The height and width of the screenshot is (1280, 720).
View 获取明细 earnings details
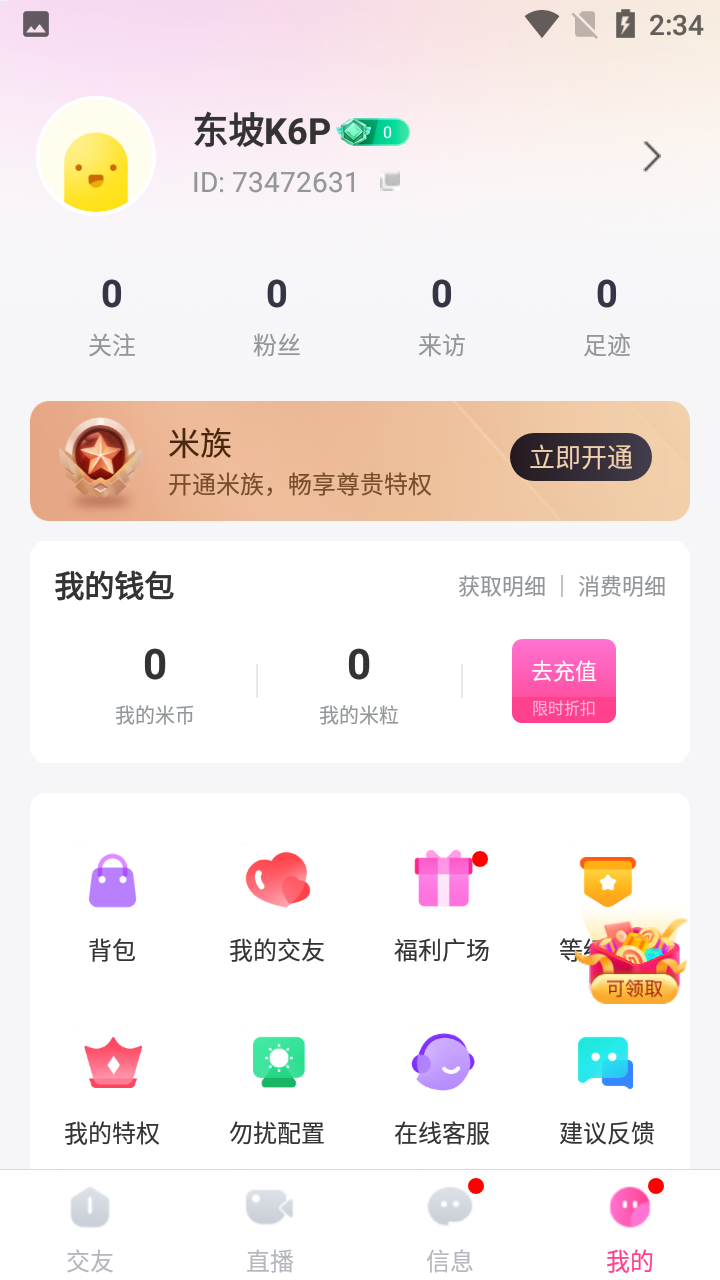[x=502, y=587]
